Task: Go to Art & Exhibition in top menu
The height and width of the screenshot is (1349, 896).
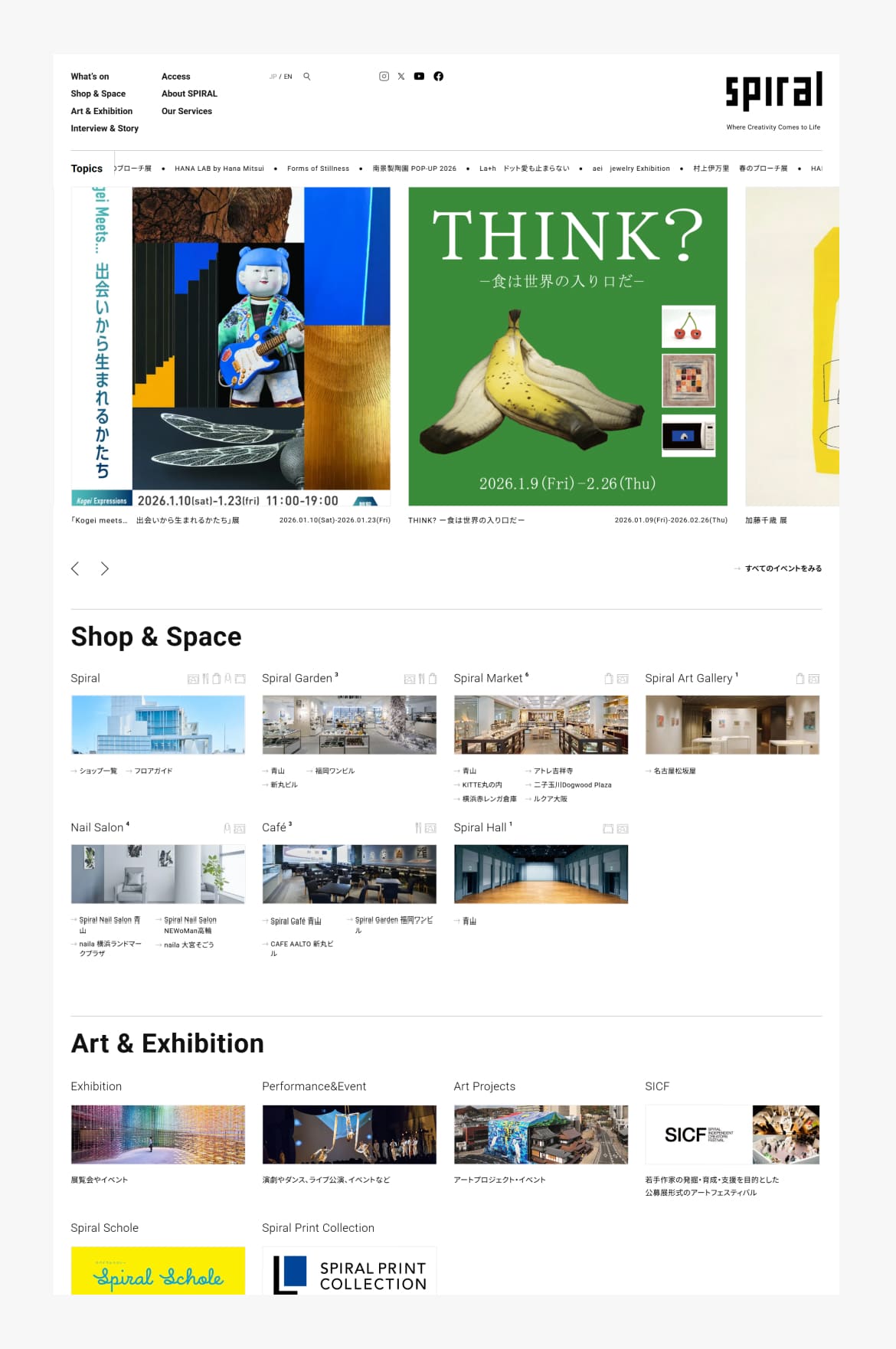Action: 101,111
